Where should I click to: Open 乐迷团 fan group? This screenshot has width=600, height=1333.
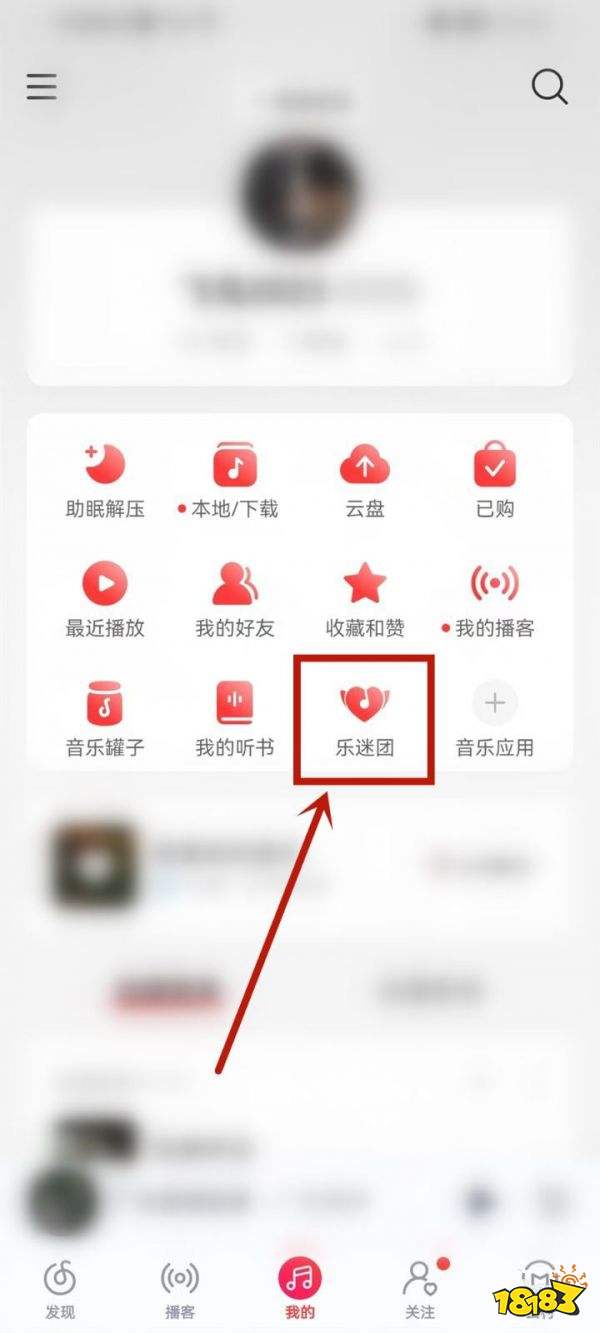pos(365,718)
